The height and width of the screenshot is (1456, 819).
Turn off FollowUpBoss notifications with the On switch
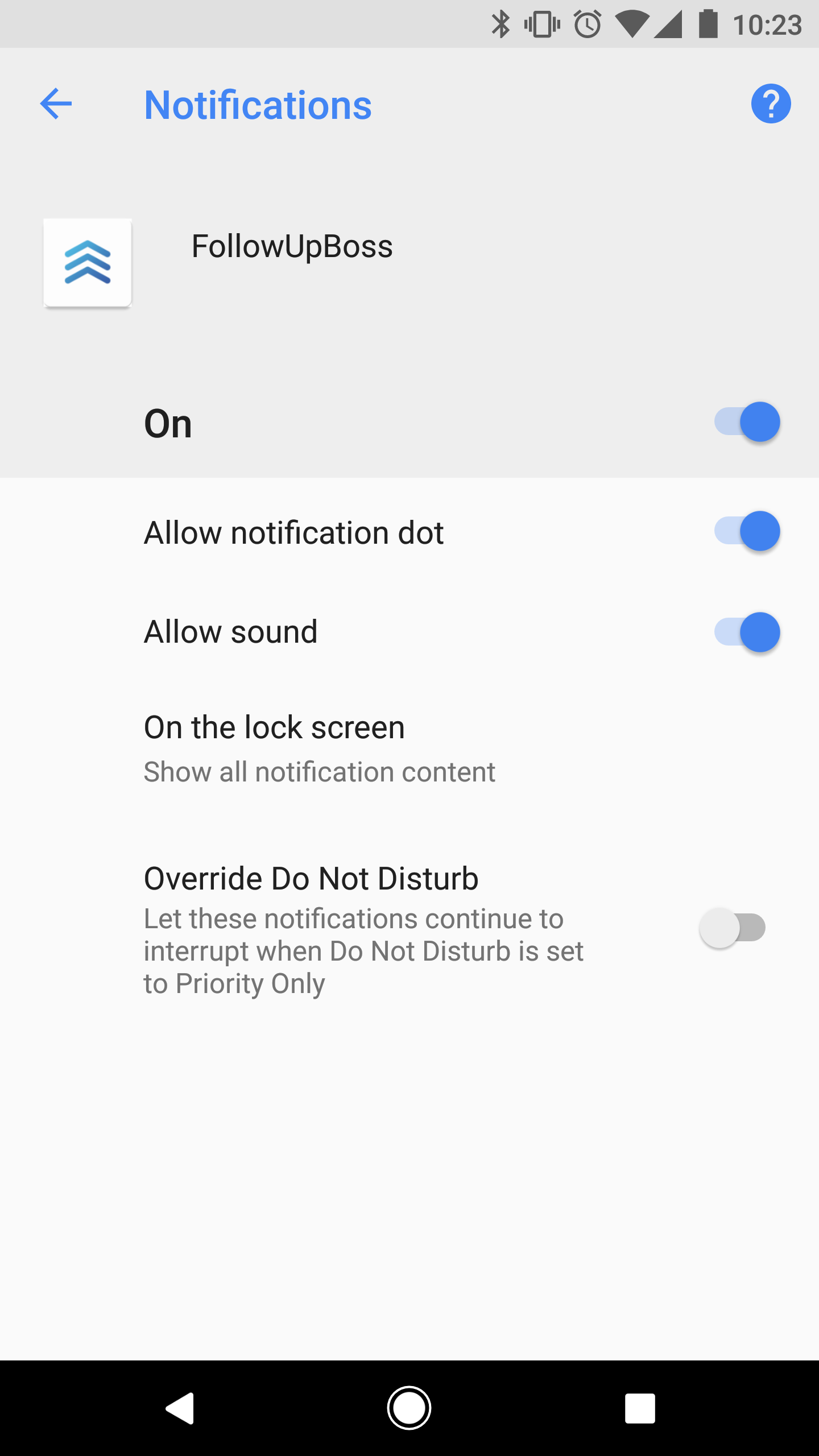(x=747, y=422)
